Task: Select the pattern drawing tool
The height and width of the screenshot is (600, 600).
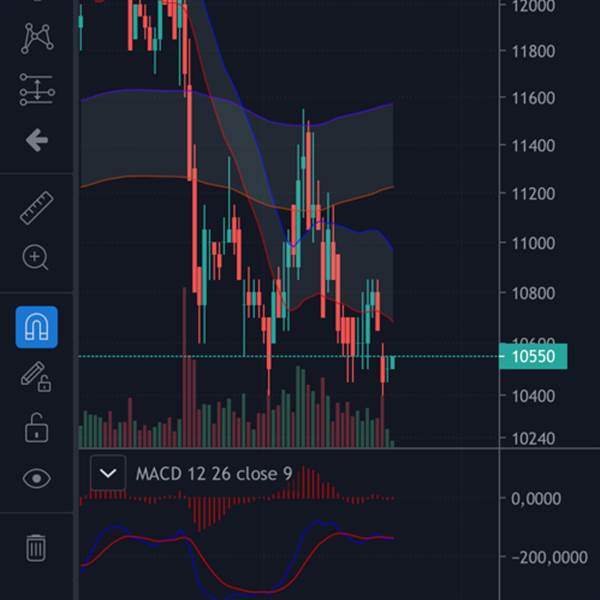Action: pyautogui.click(x=37, y=39)
